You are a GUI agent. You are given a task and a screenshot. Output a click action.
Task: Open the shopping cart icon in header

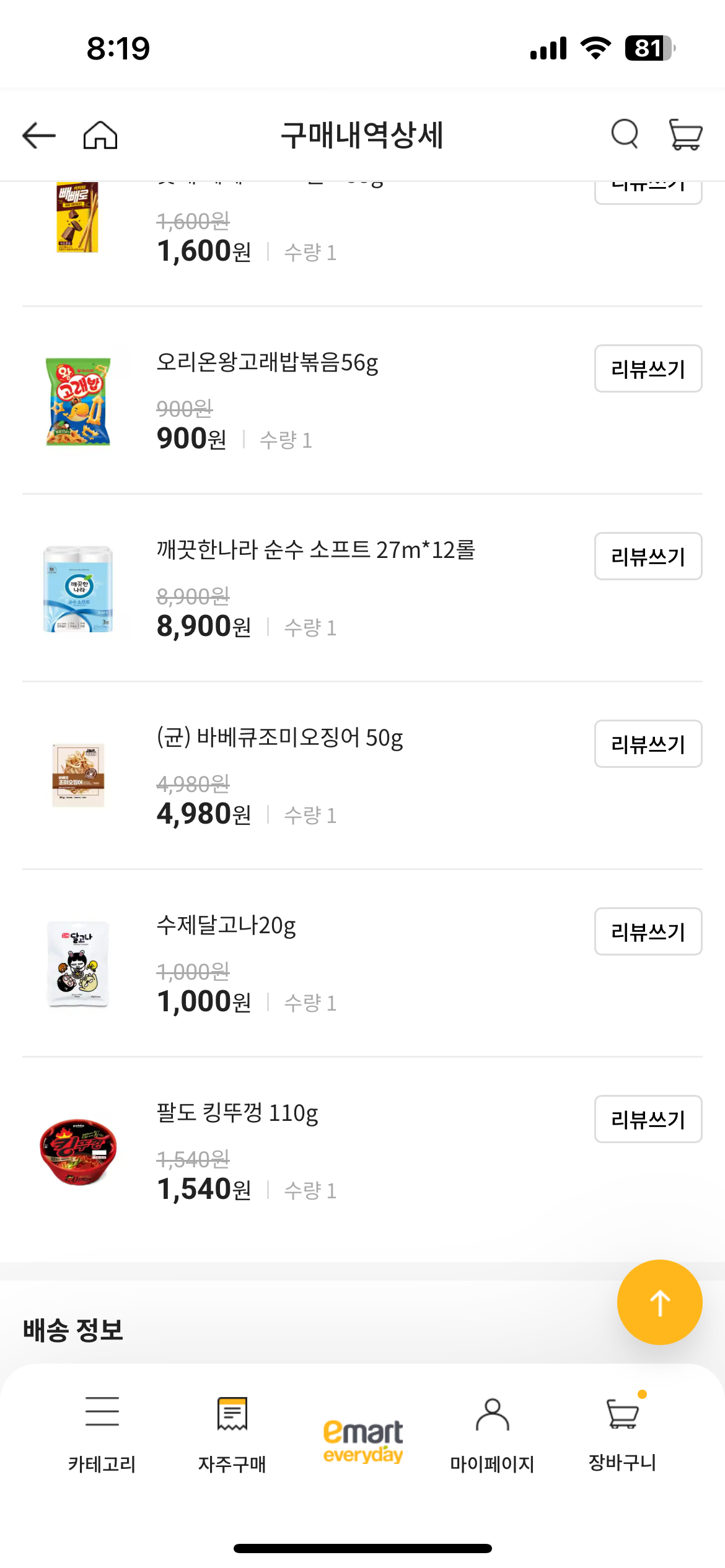pos(685,135)
